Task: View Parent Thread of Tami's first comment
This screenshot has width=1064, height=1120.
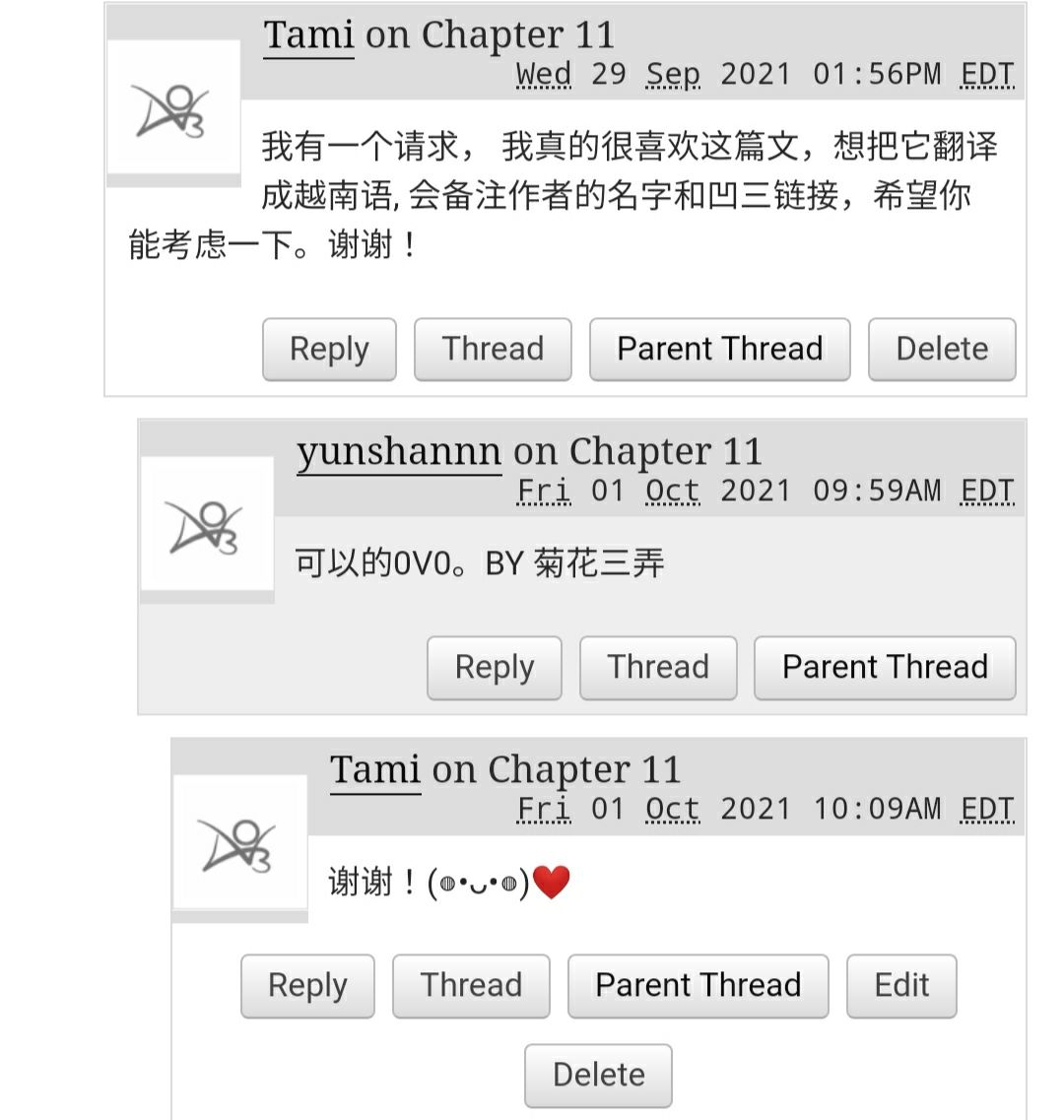Action: 719,349
